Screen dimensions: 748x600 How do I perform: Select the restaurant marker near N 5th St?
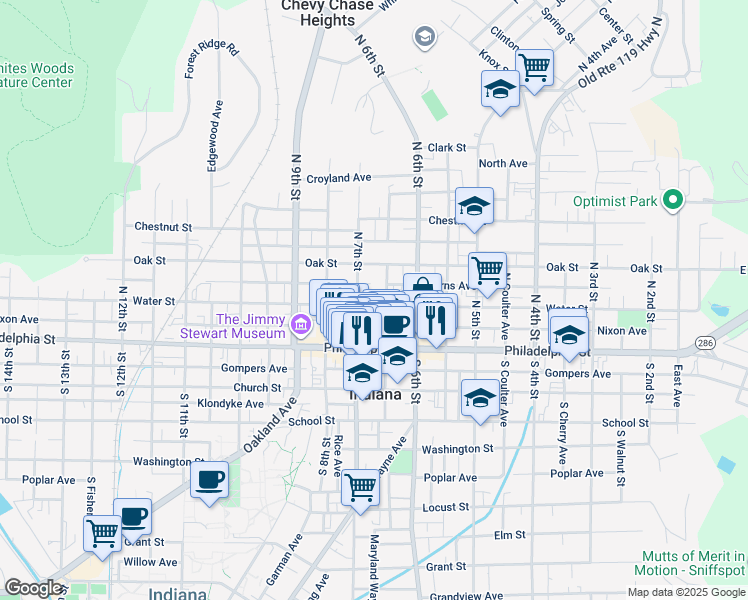coord(436,321)
